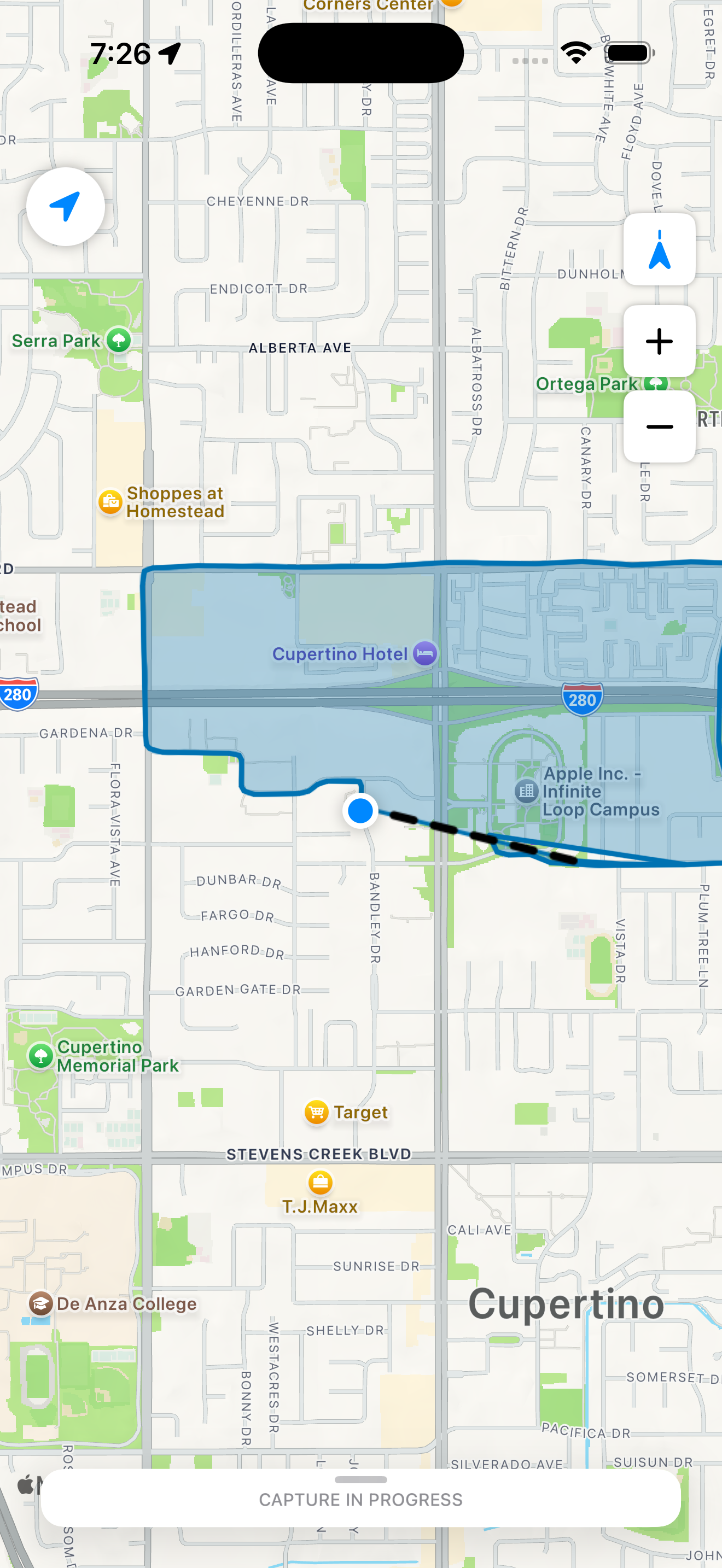This screenshot has width=722, height=1568.
Task: Zoom in with the plus button
Action: click(x=659, y=341)
